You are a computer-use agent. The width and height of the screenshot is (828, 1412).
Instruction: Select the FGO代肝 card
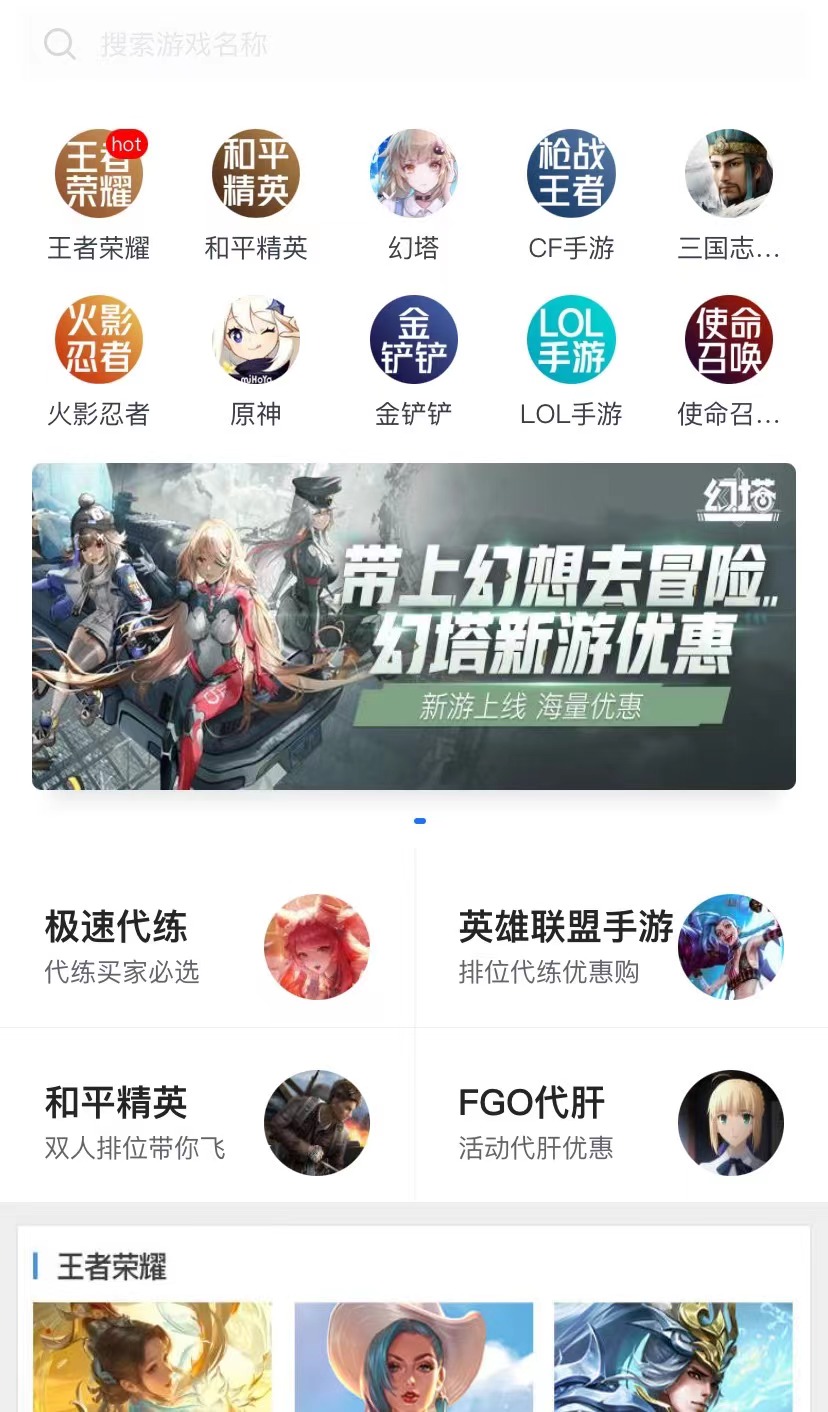coord(621,1121)
